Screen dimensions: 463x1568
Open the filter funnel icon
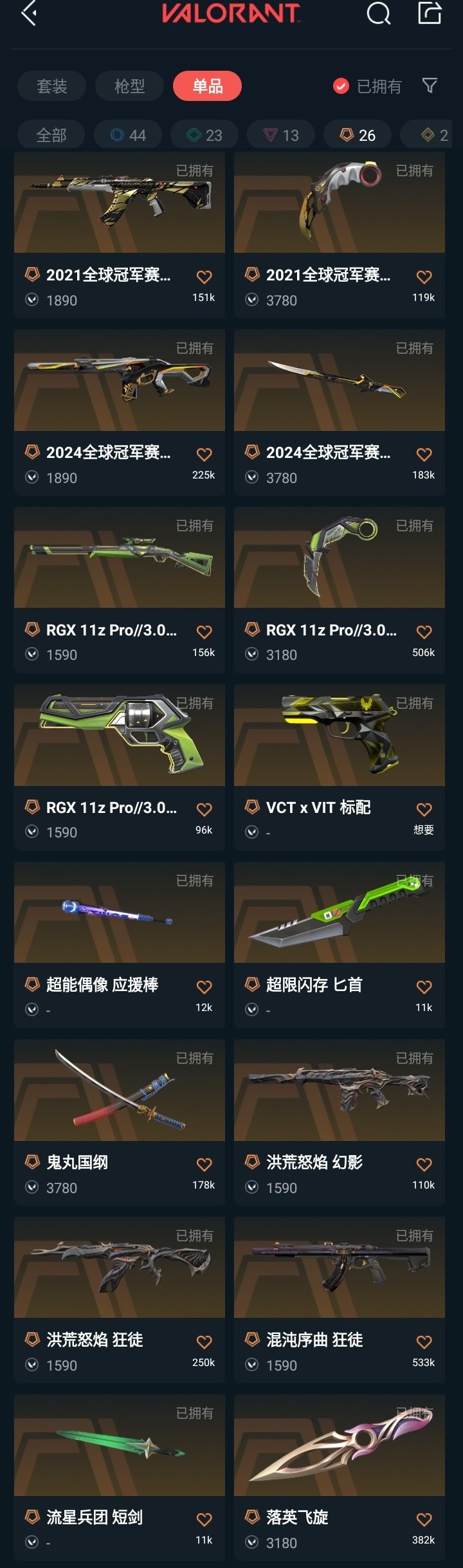[430, 86]
